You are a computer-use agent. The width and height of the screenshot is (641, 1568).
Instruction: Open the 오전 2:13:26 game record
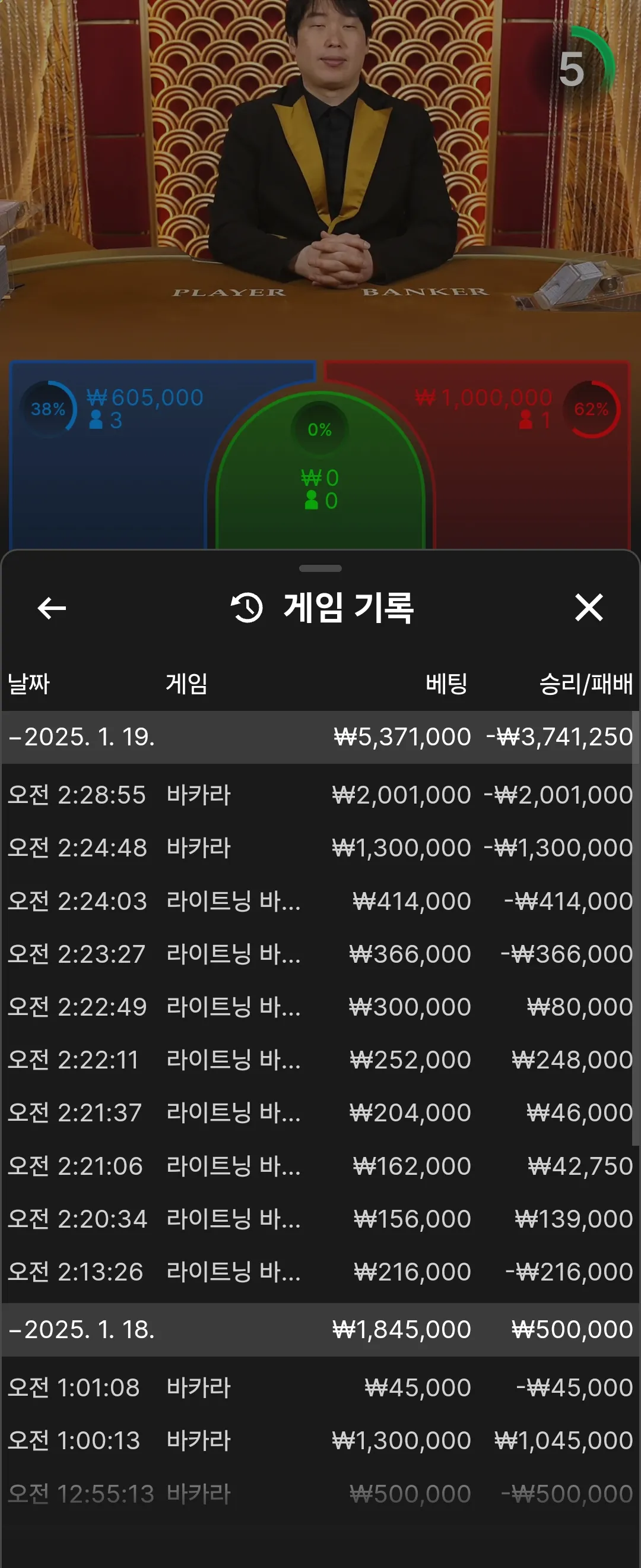click(320, 1272)
